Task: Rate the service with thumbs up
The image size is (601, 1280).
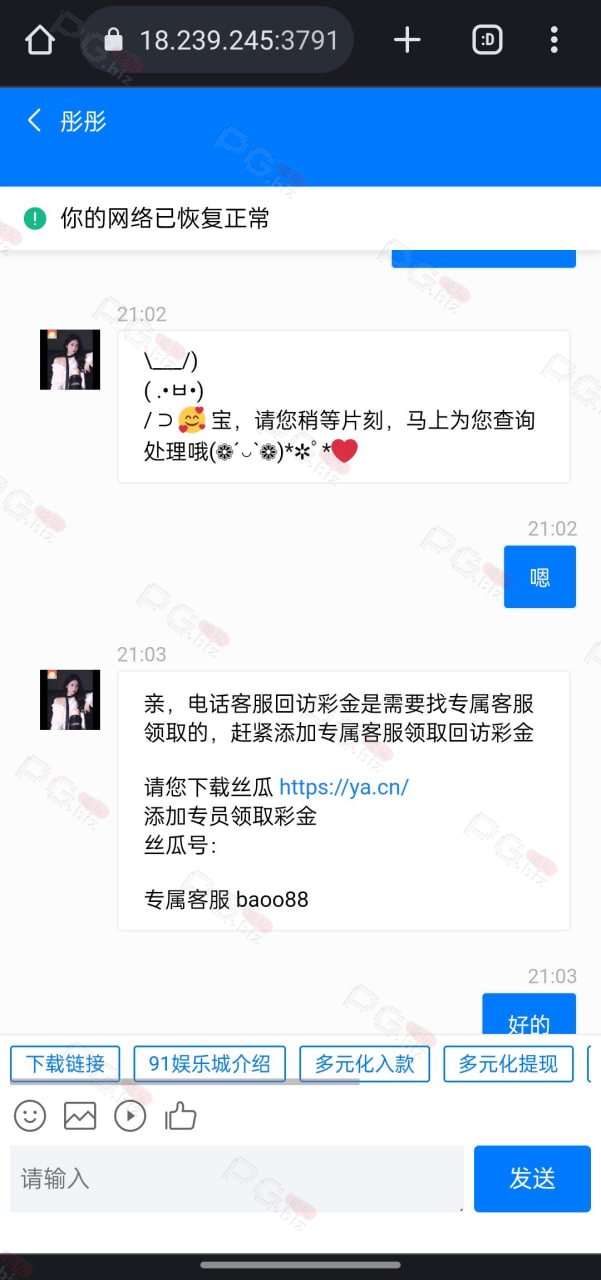Action: (180, 1115)
